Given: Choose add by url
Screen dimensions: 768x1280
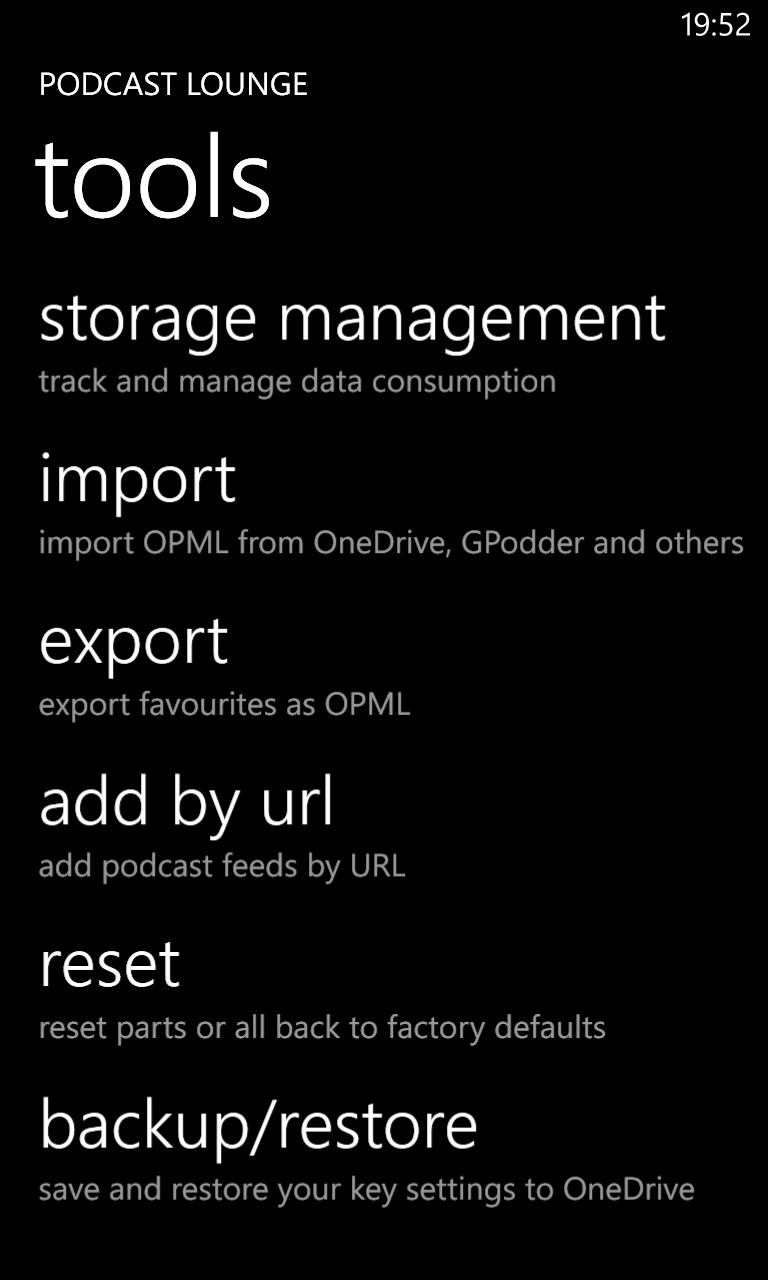Looking at the screenshot, I should point(186,803).
